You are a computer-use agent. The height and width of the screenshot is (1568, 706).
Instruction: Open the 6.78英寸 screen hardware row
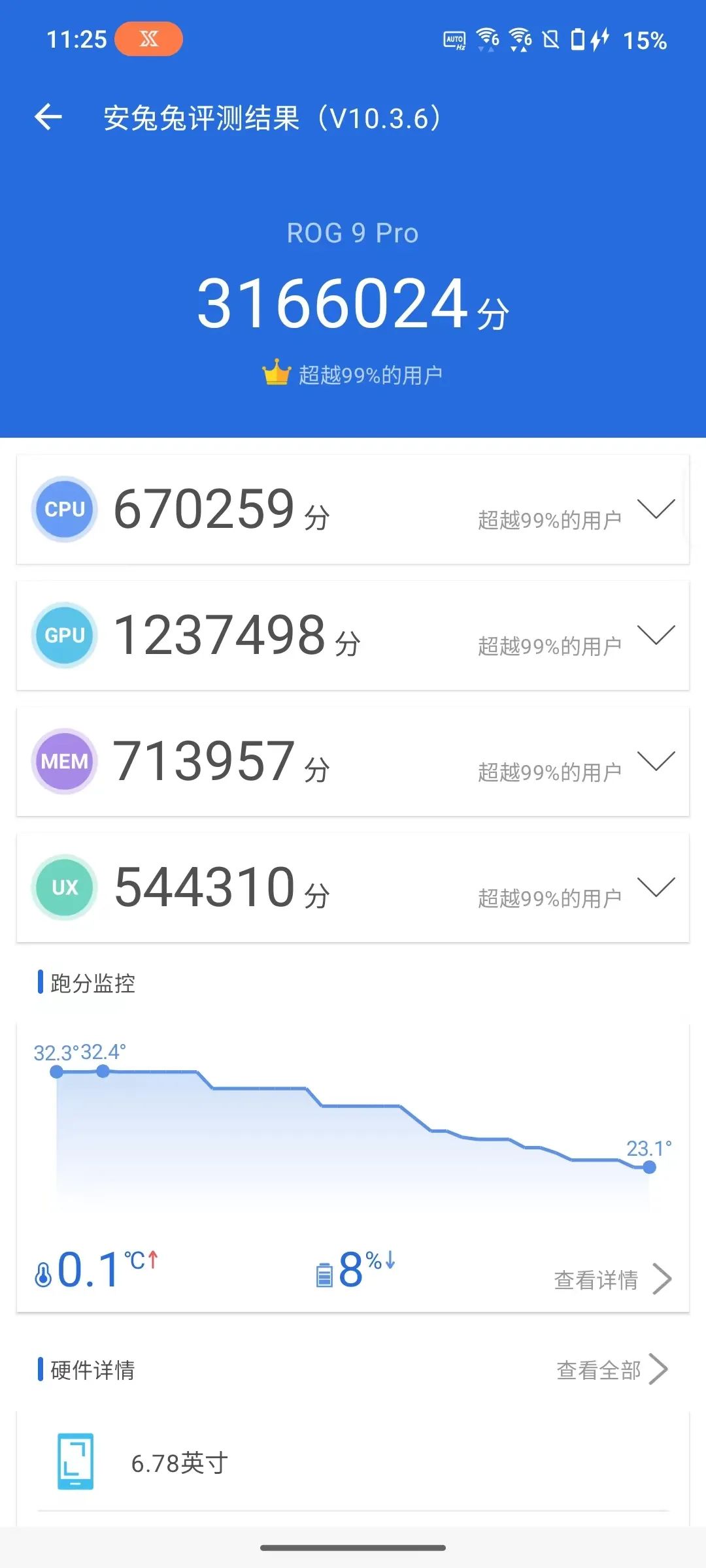353,1462
